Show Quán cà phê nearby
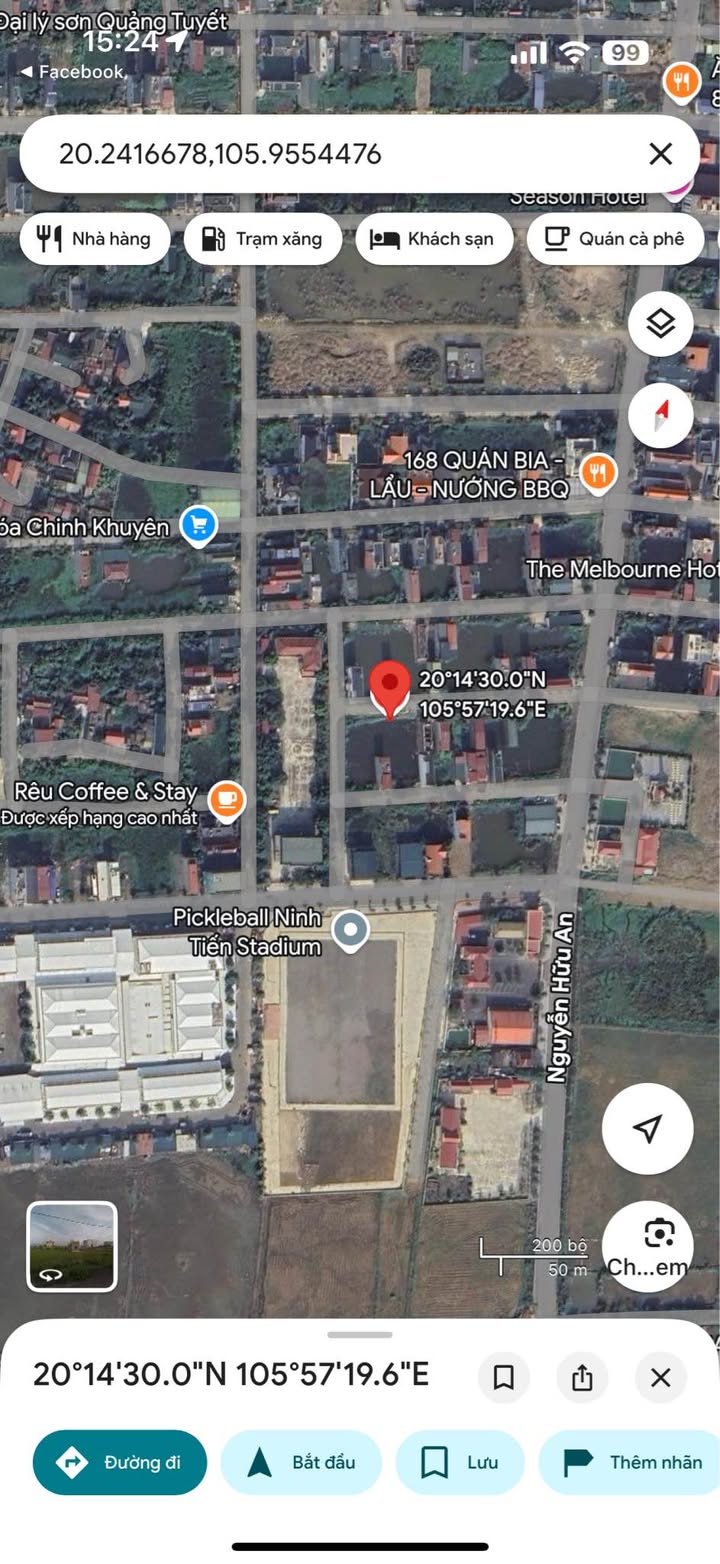This screenshot has width=720, height=1564. coord(616,239)
